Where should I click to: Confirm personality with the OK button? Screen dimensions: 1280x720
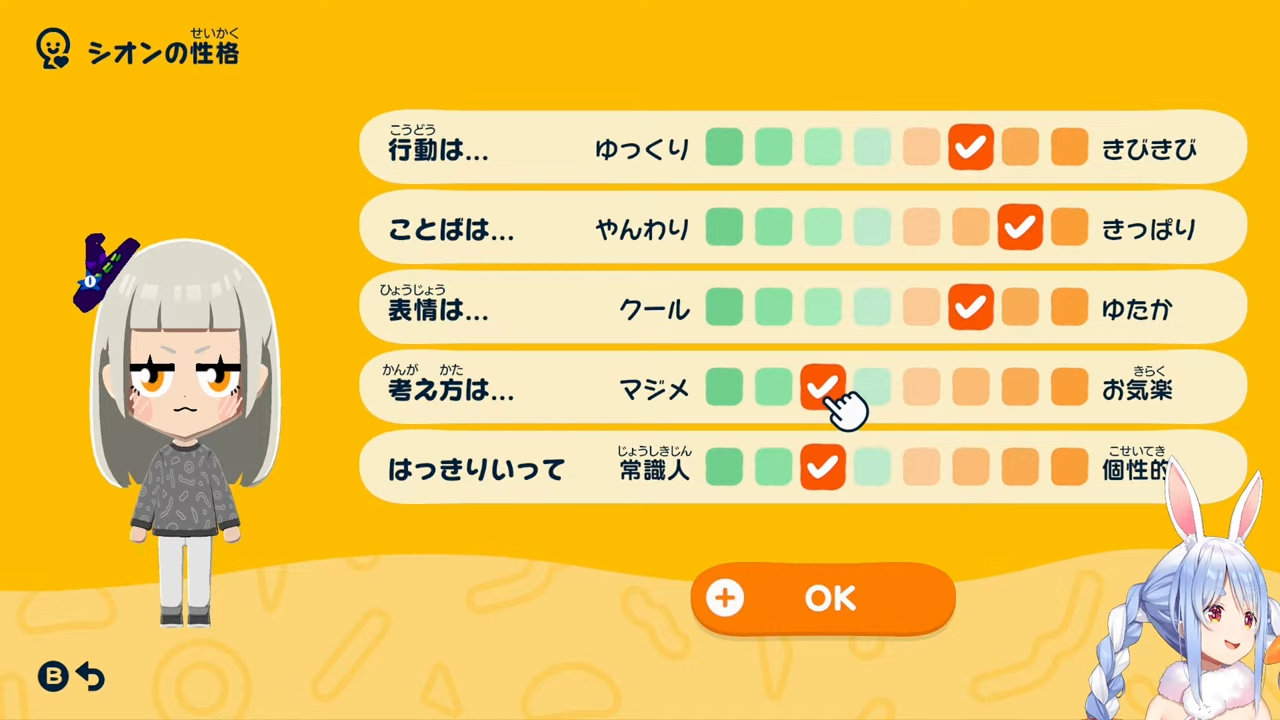822,598
